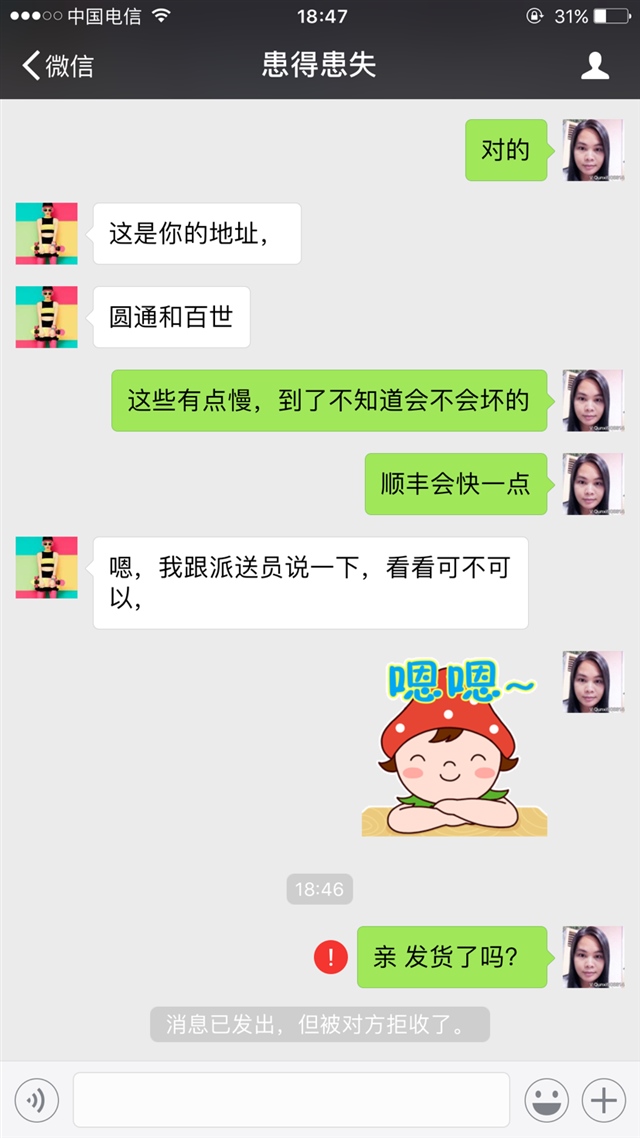Open the emoji sticker panel
The height and width of the screenshot is (1138, 640).
(x=547, y=1101)
